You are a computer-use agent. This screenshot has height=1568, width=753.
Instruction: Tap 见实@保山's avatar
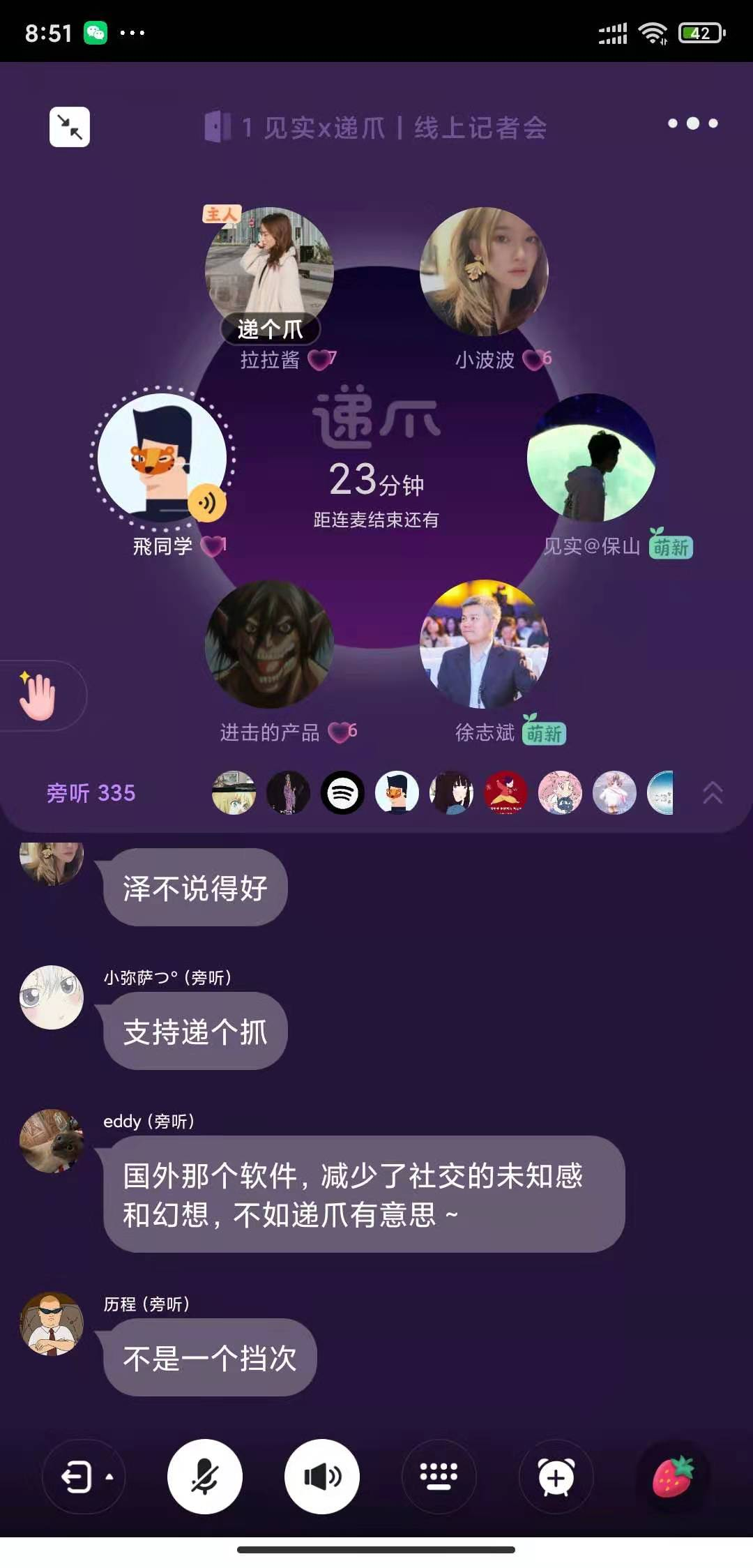591,457
